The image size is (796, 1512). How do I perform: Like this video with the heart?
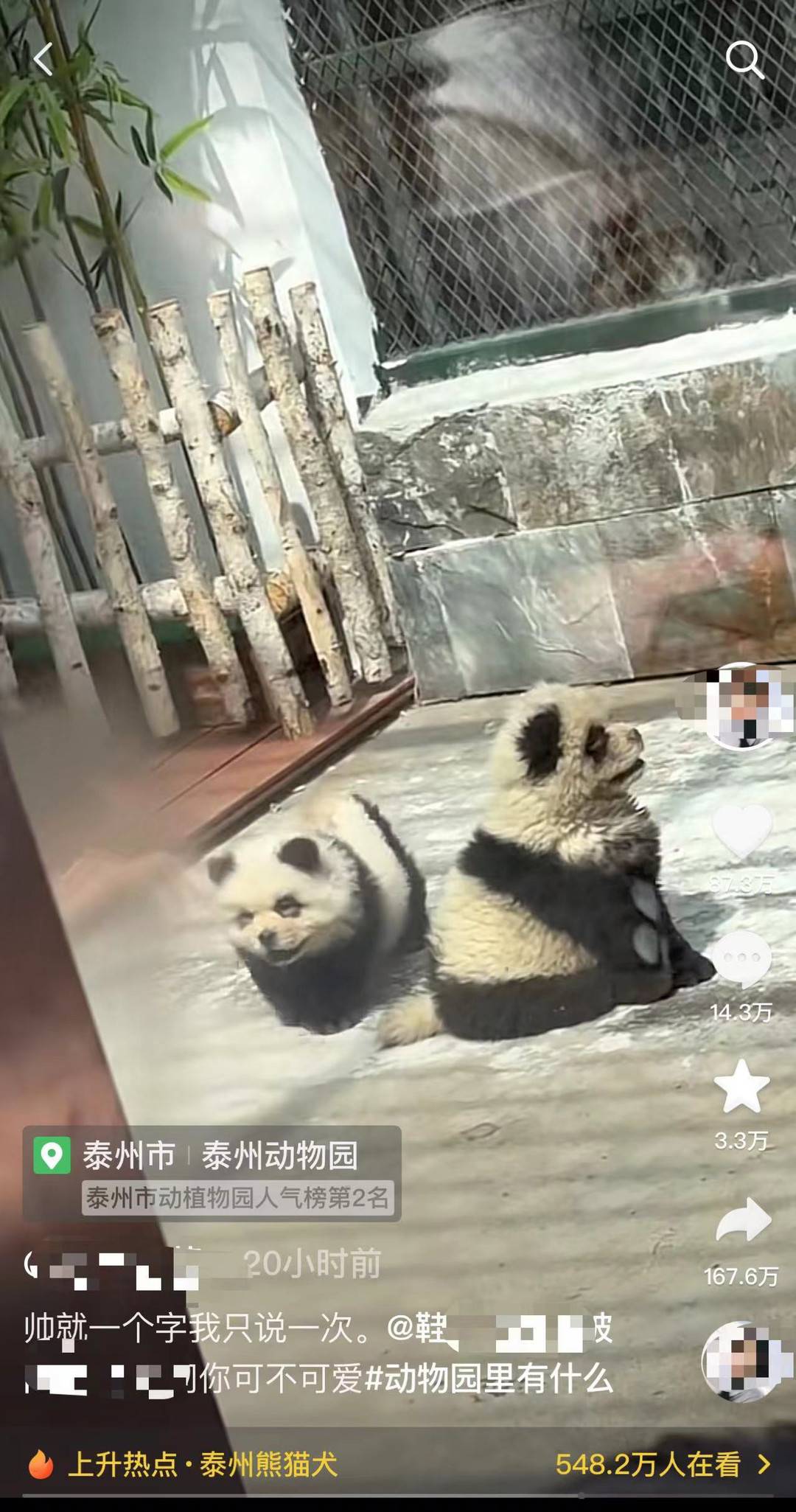[x=742, y=833]
